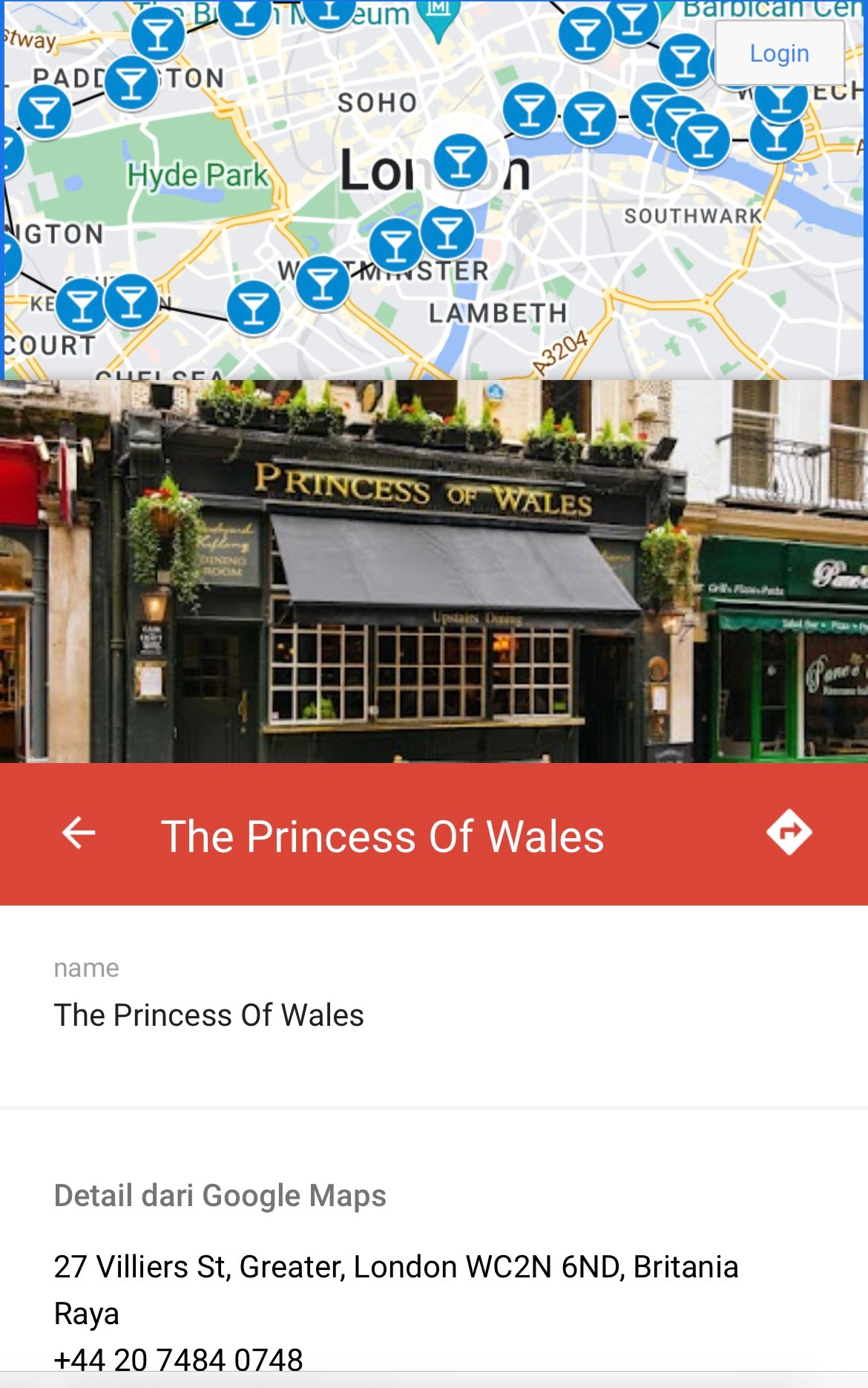The height and width of the screenshot is (1388, 868).
Task: Select the highlighted bar marker over the London label
Action: click(461, 161)
